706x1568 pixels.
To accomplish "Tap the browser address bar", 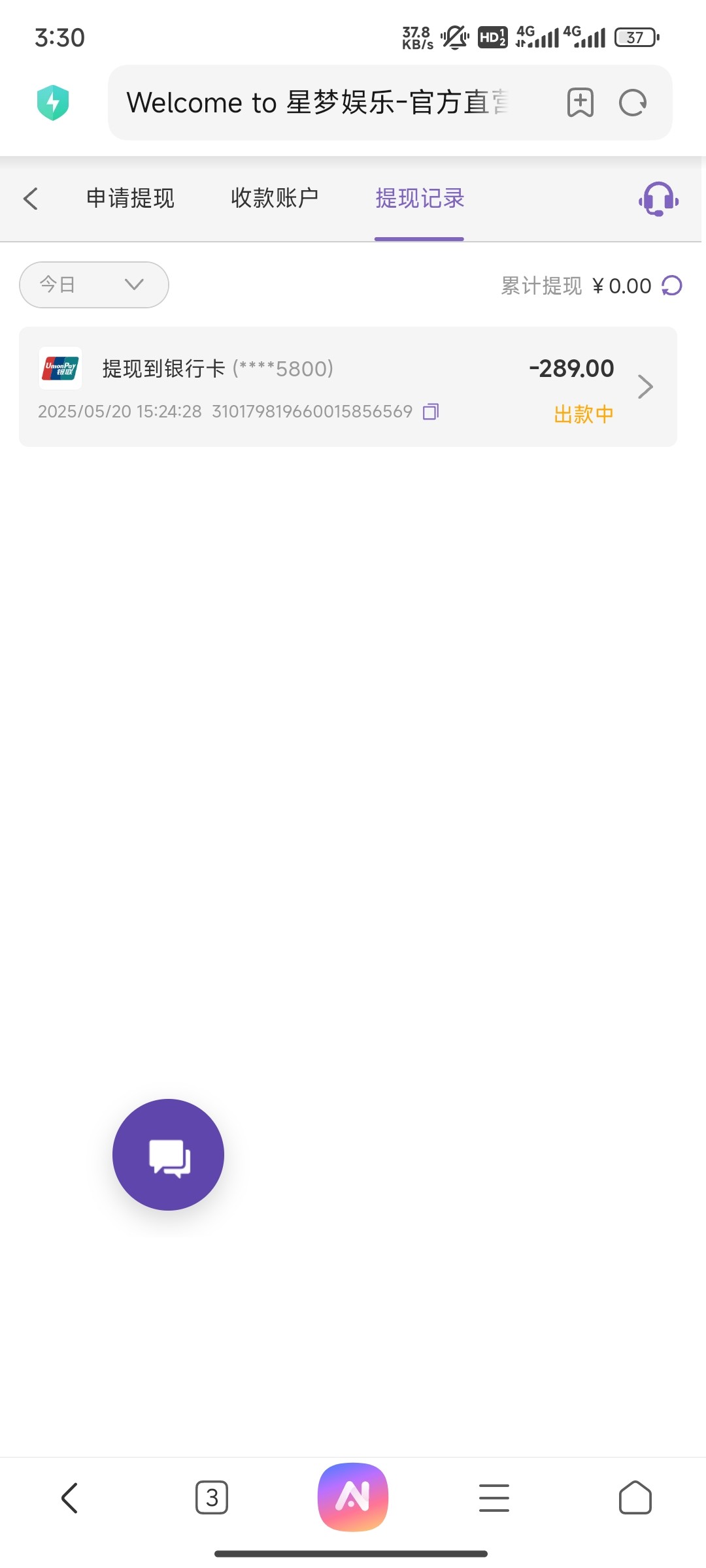I will point(327,103).
